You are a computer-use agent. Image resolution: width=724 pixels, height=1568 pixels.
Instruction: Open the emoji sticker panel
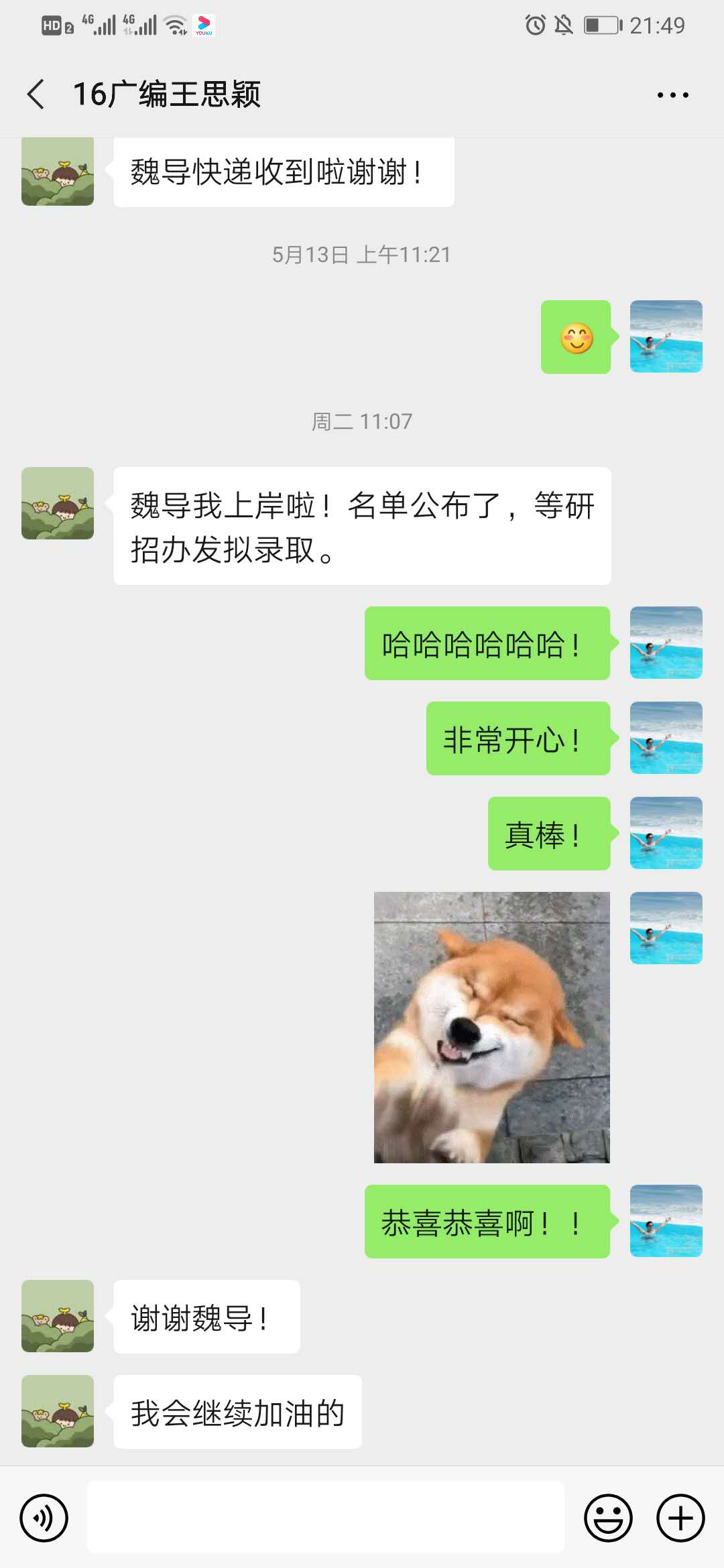pos(608,1518)
